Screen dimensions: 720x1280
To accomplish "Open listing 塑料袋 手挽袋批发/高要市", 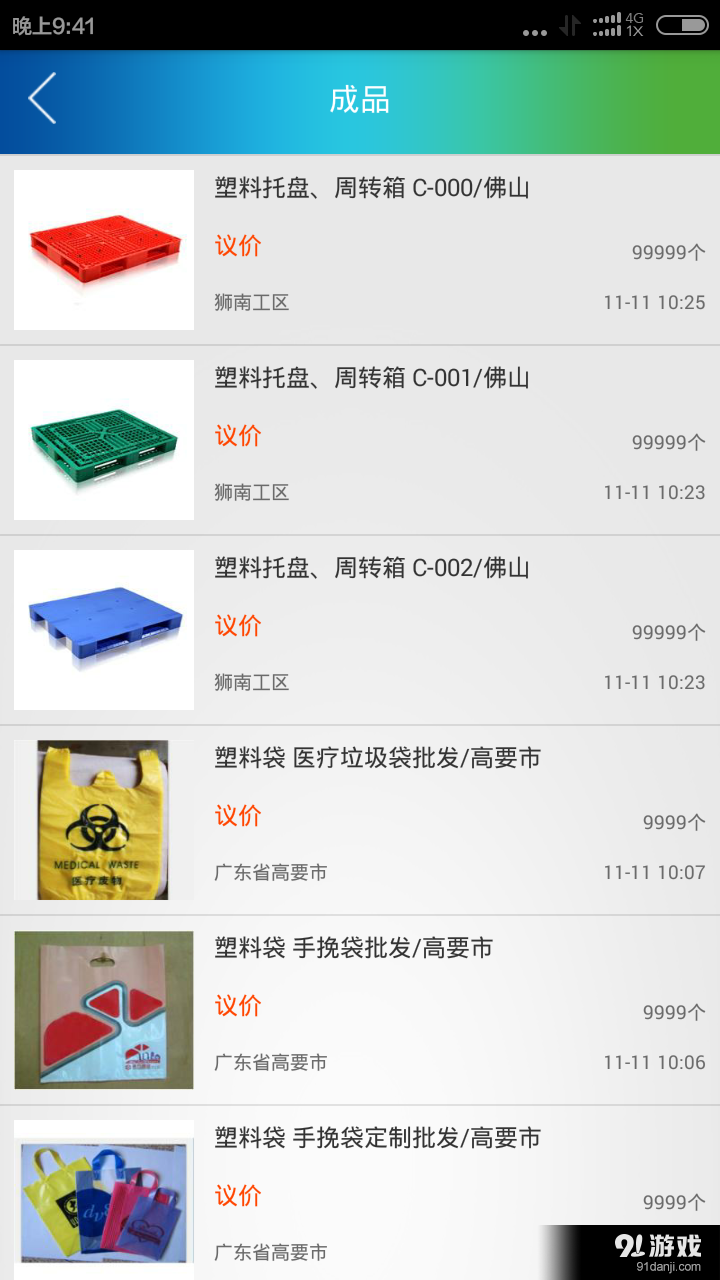I will (x=352, y=948).
